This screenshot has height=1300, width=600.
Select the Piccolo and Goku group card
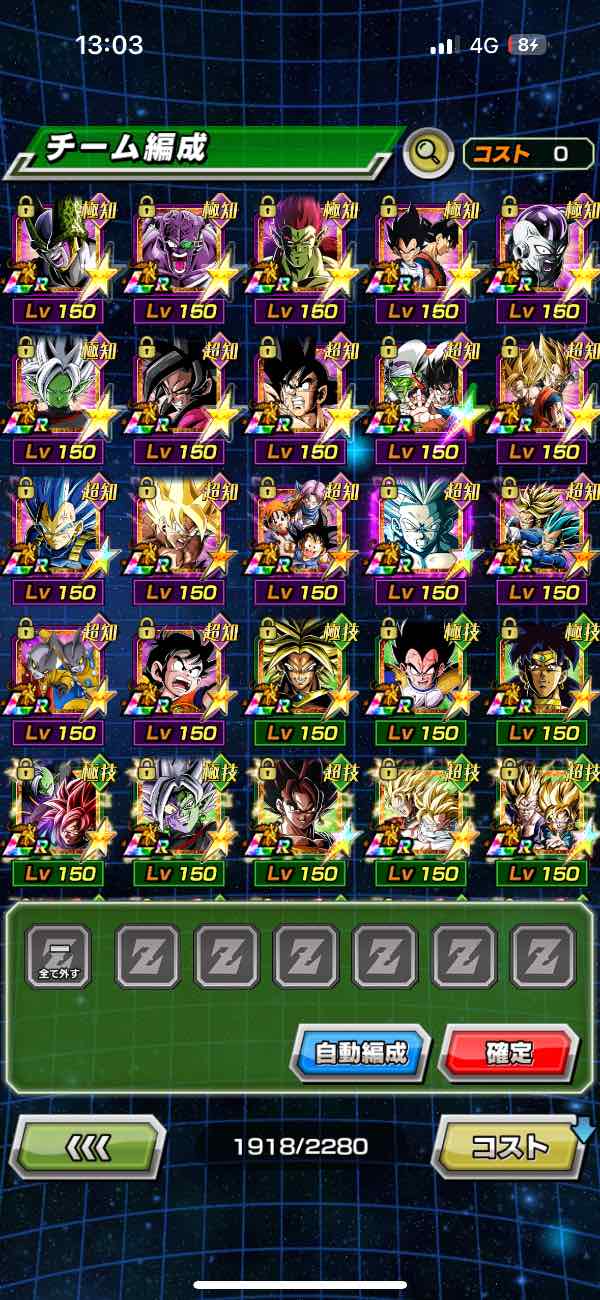click(x=422, y=389)
